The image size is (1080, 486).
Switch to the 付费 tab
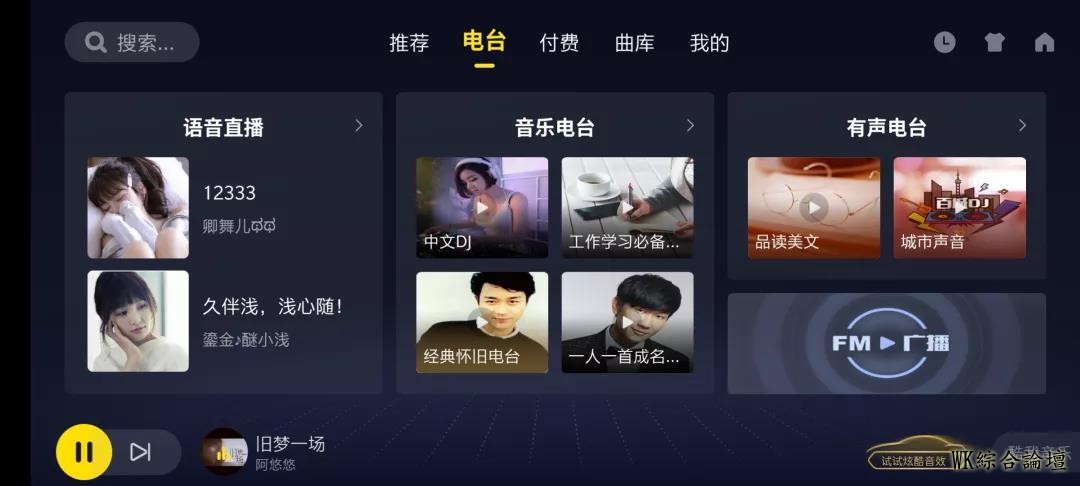point(559,43)
